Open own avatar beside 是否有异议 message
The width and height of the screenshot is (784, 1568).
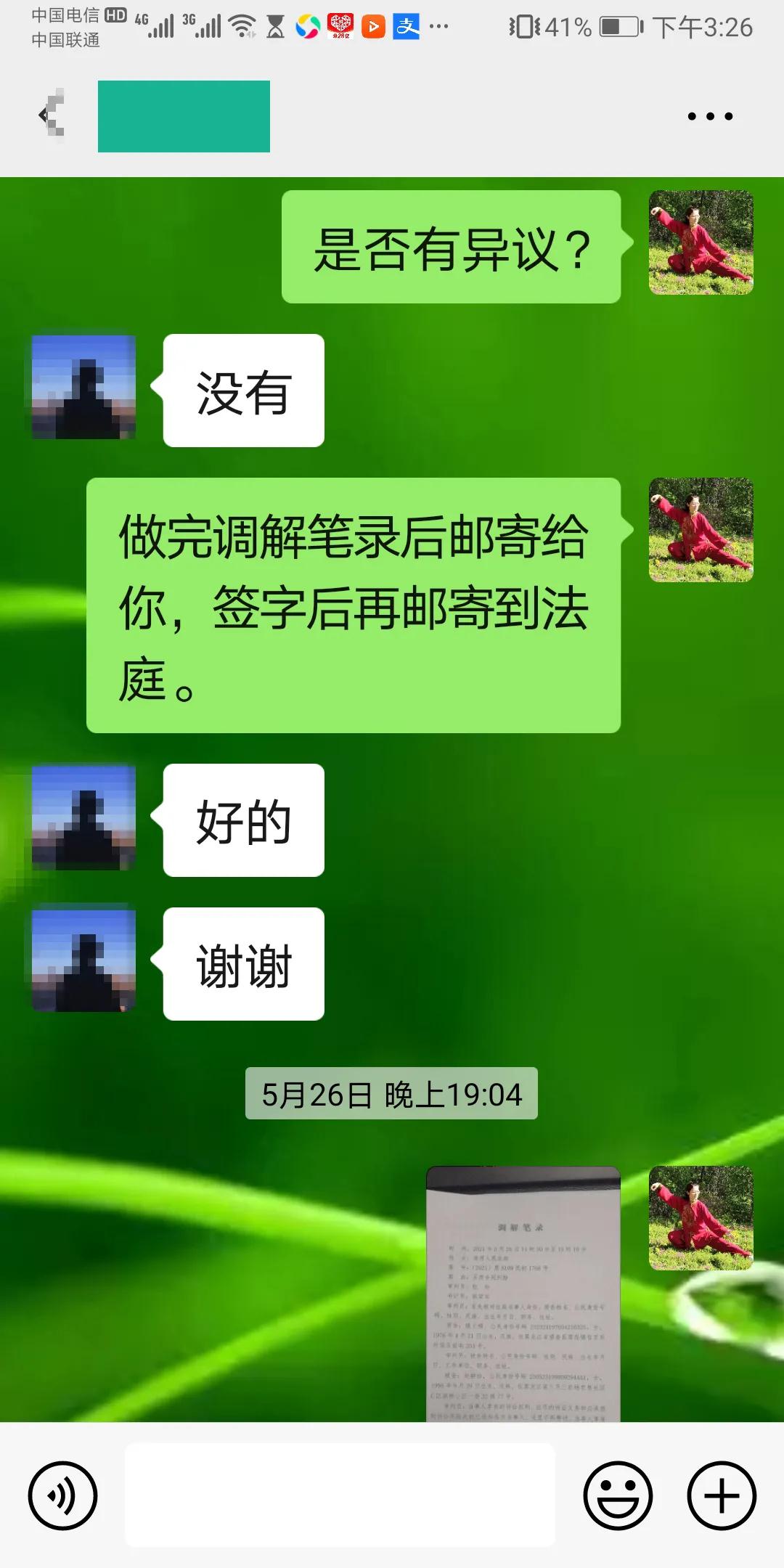point(701,242)
